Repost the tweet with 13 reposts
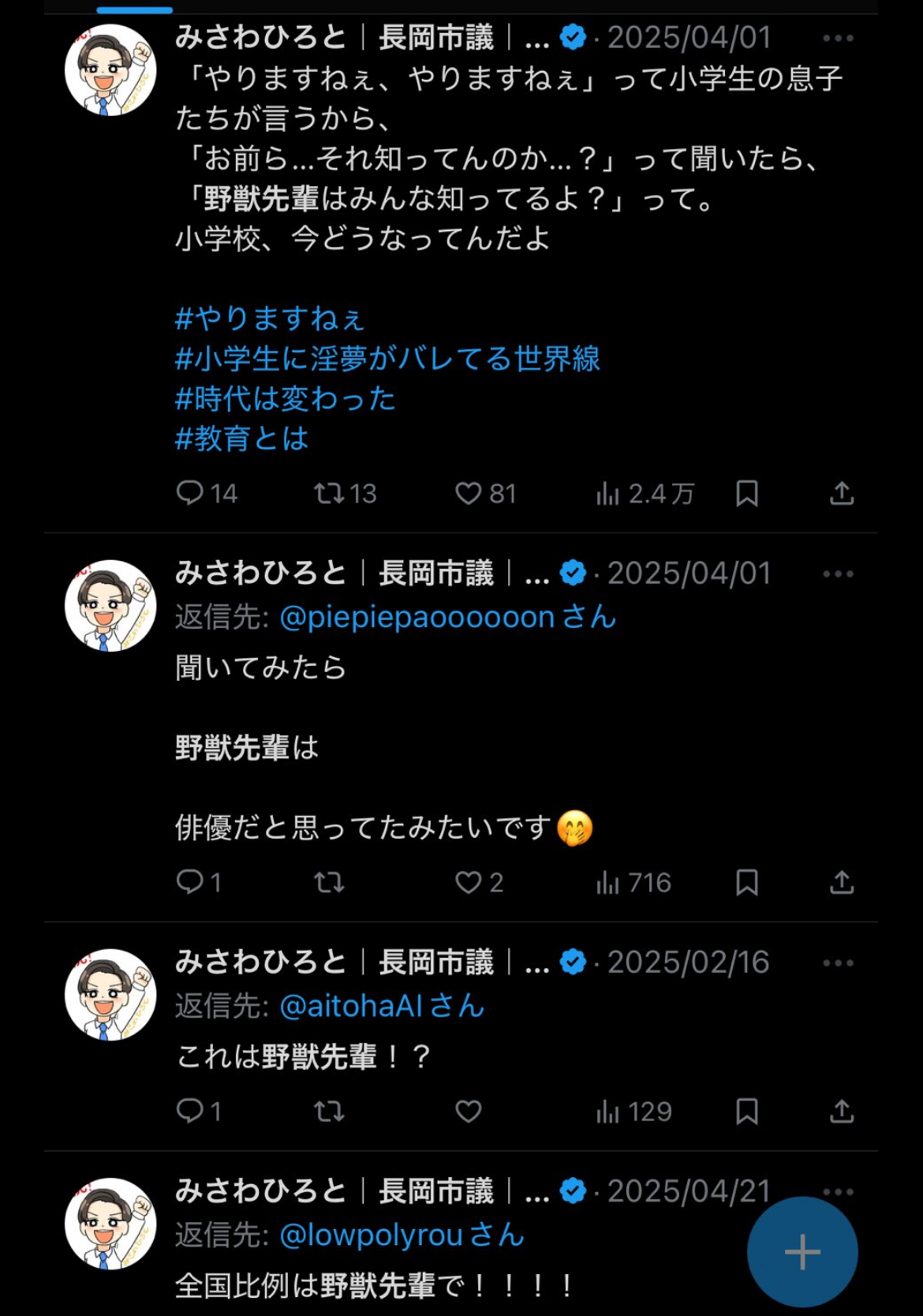The height and width of the screenshot is (1316, 923). (329, 494)
